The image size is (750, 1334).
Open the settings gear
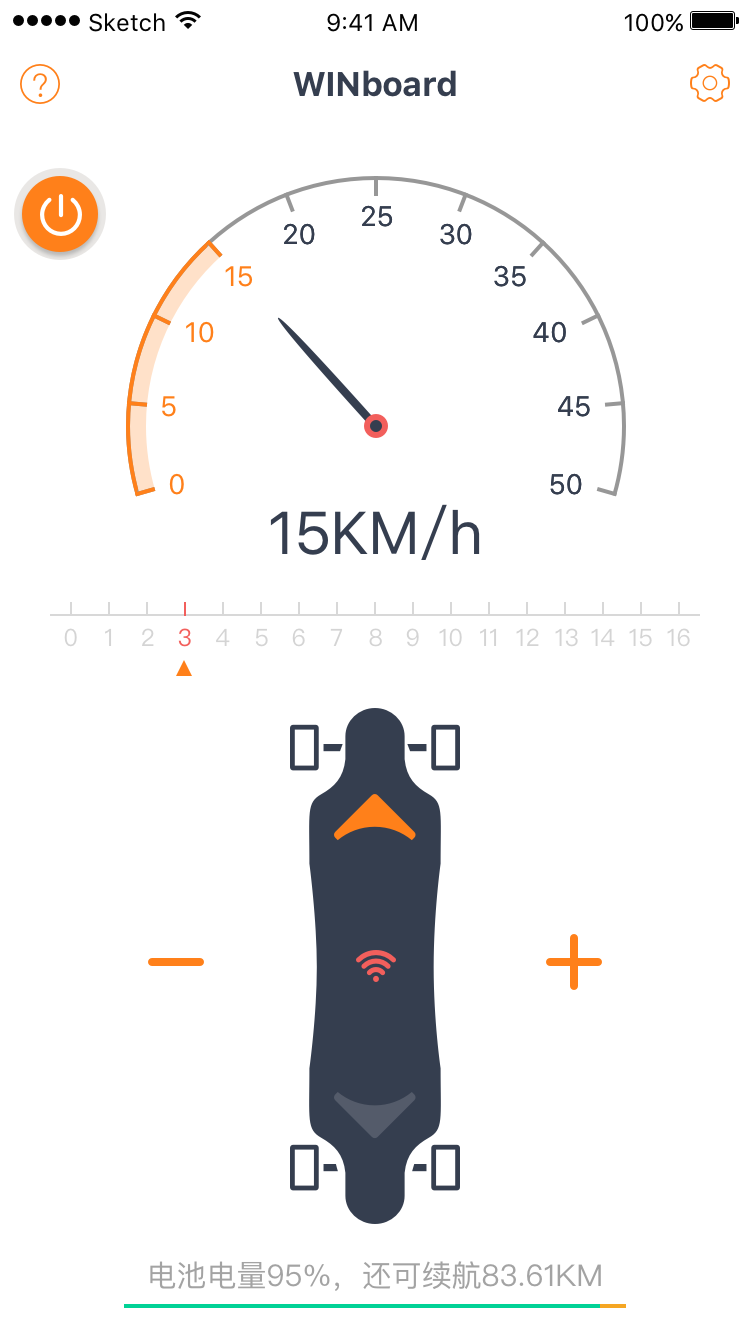(x=709, y=84)
